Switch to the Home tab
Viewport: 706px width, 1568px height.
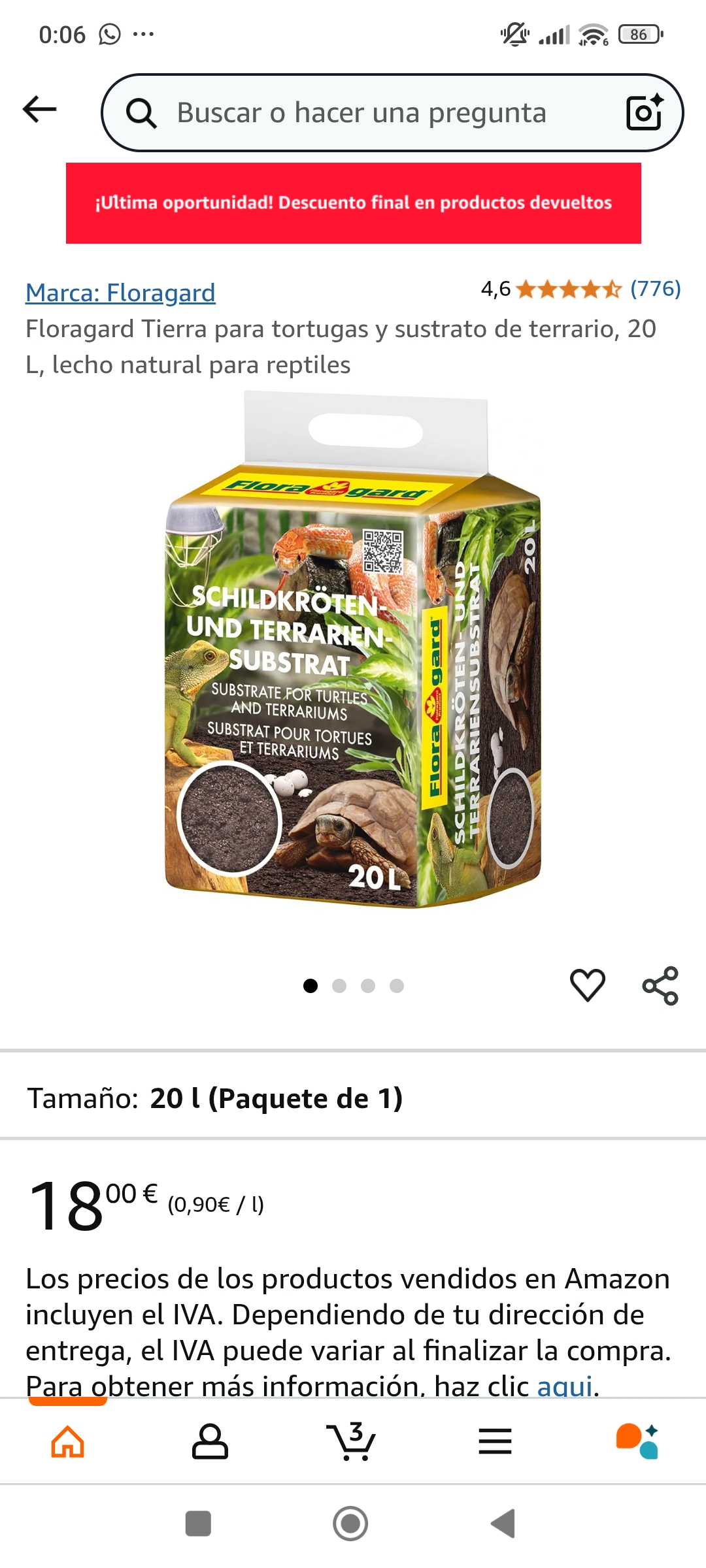tap(68, 1441)
